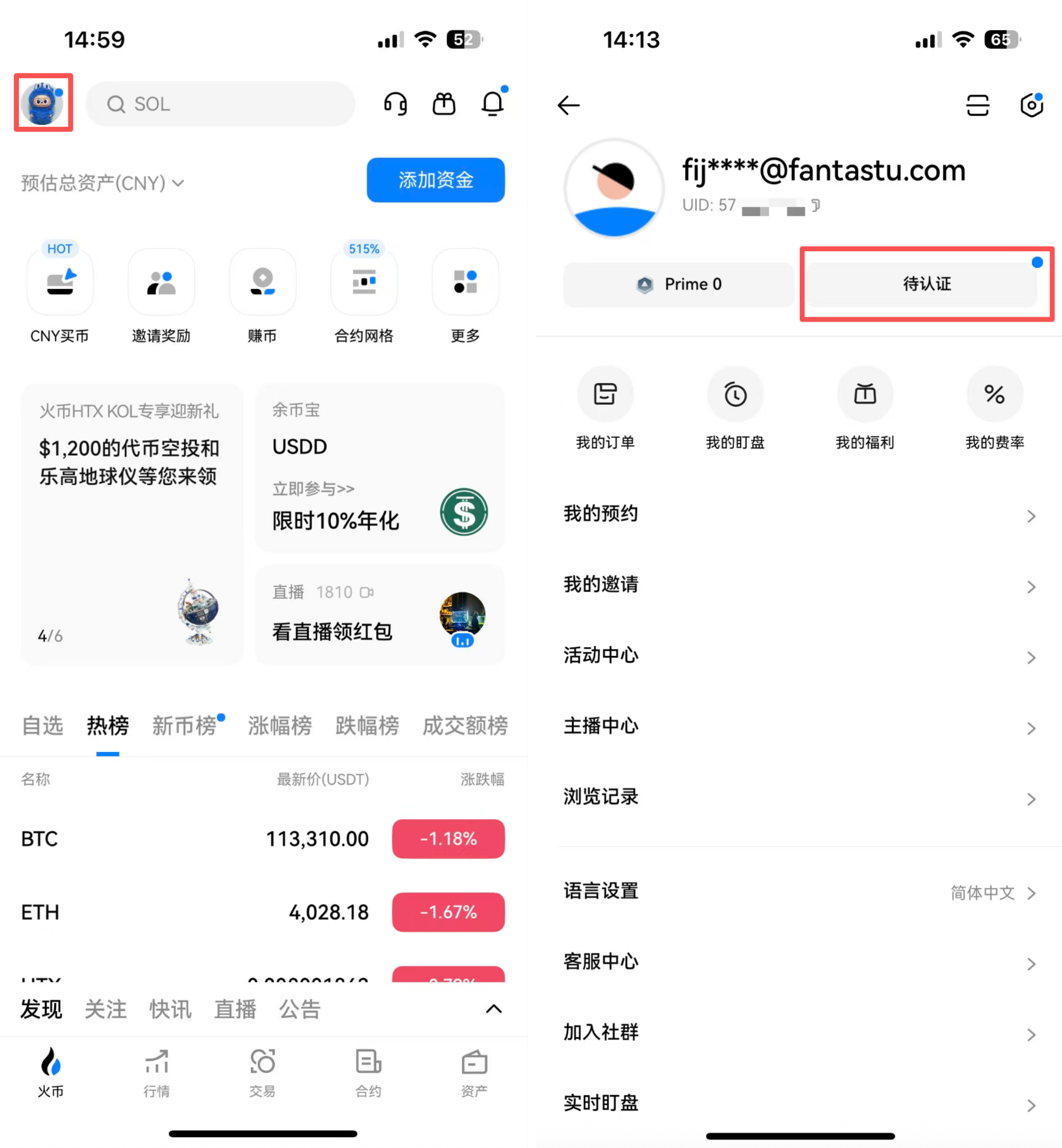Image resolution: width=1062 pixels, height=1148 pixels.
Task: Tap the gift rewards icon
Action: coord(443,104)
